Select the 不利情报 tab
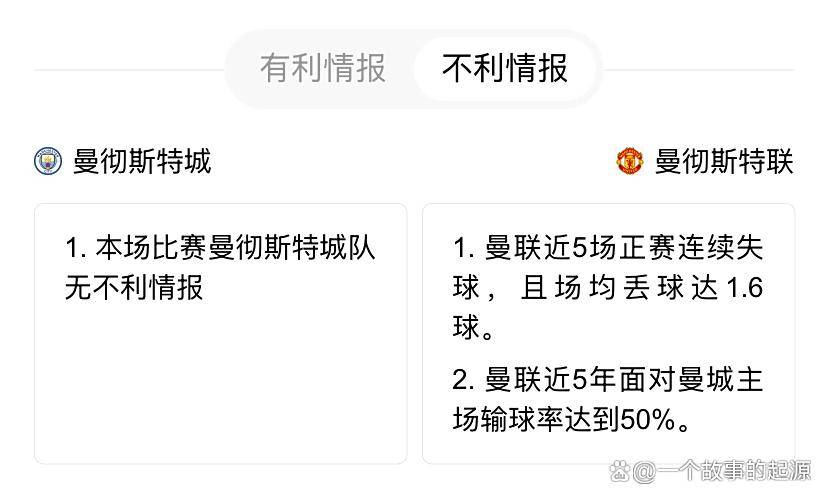Screen dimensions: 828x501 (505, 69)
